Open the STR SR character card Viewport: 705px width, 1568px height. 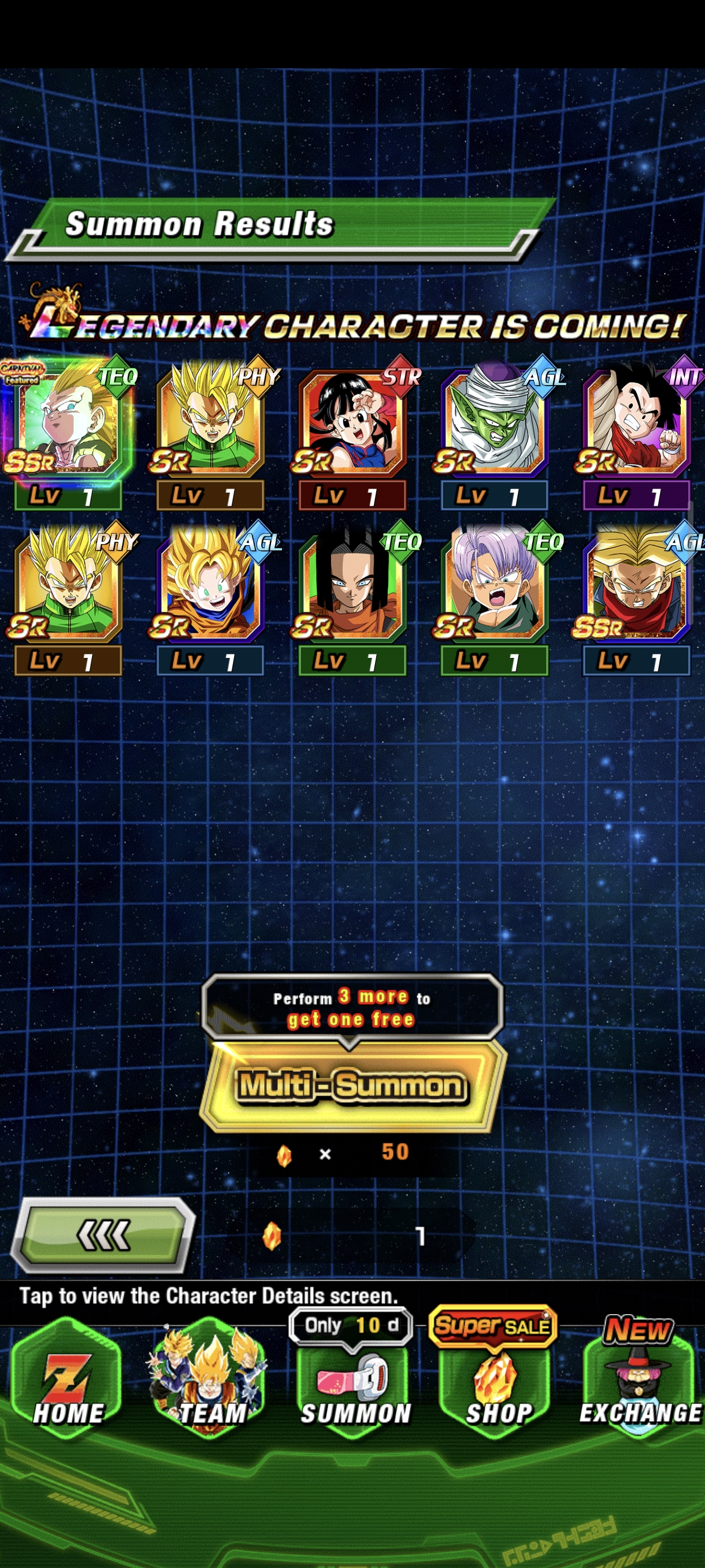[x=352, y=420]
